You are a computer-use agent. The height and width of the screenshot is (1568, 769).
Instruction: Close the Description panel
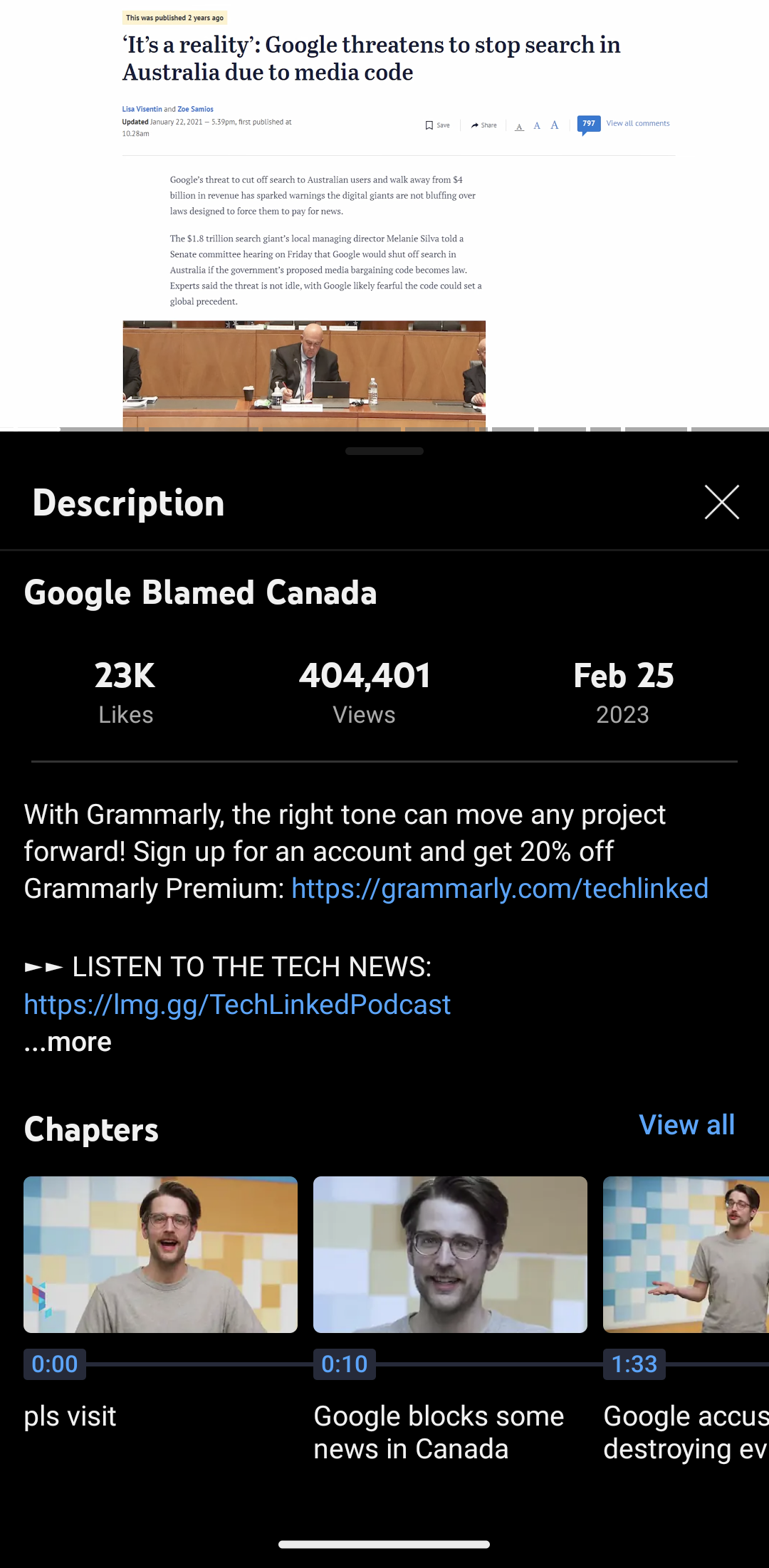tap(721, 503)
